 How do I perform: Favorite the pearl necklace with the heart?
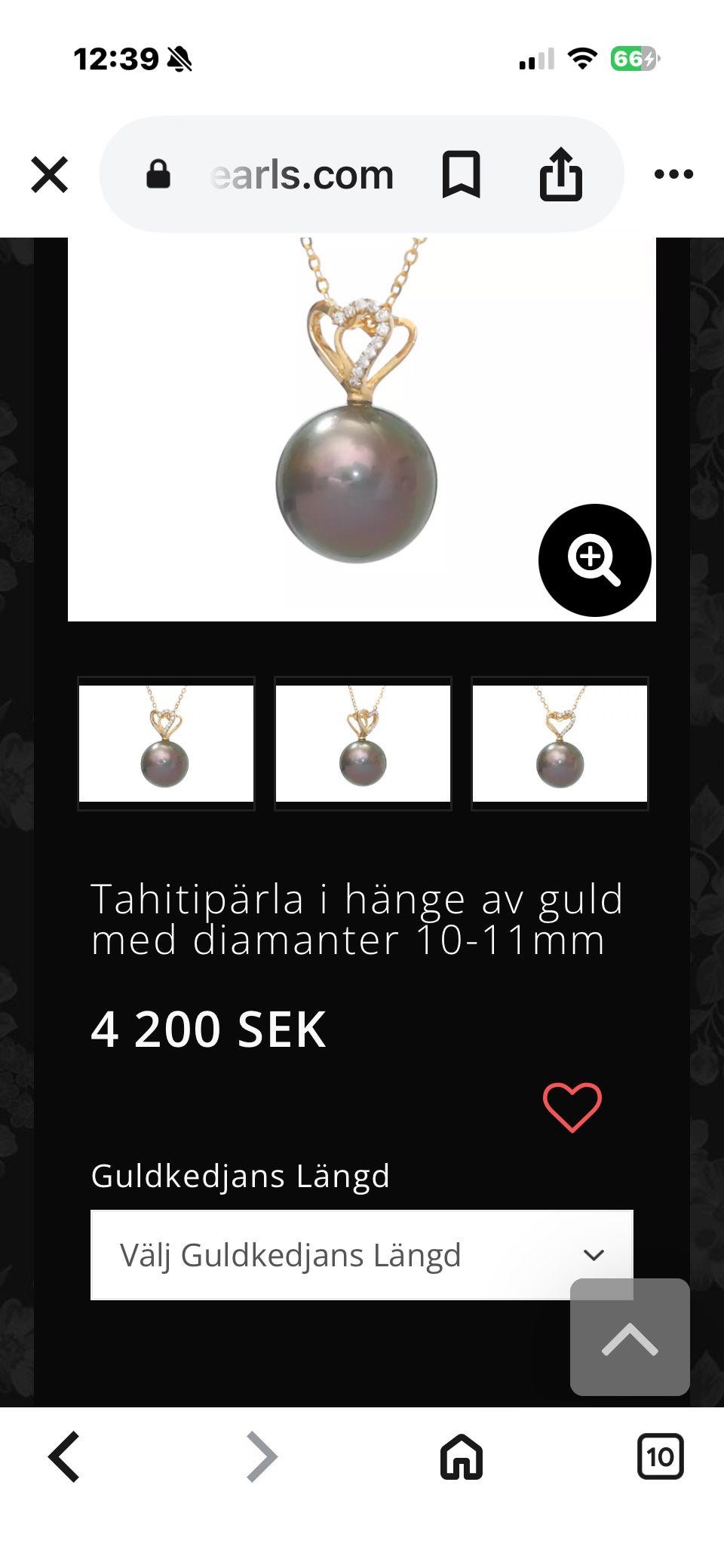point(571,1107)
